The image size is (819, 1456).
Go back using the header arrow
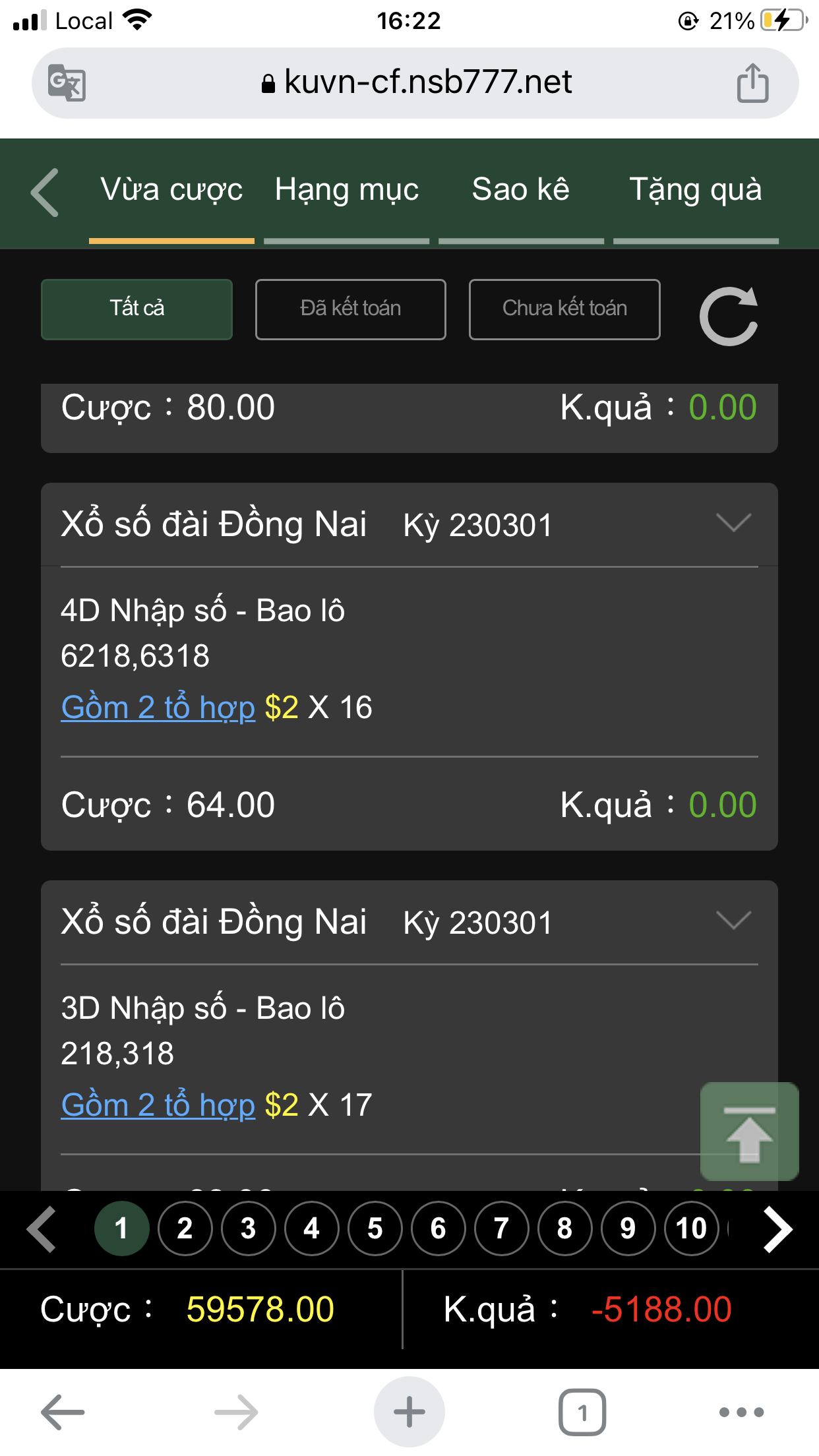coord(45,193)
